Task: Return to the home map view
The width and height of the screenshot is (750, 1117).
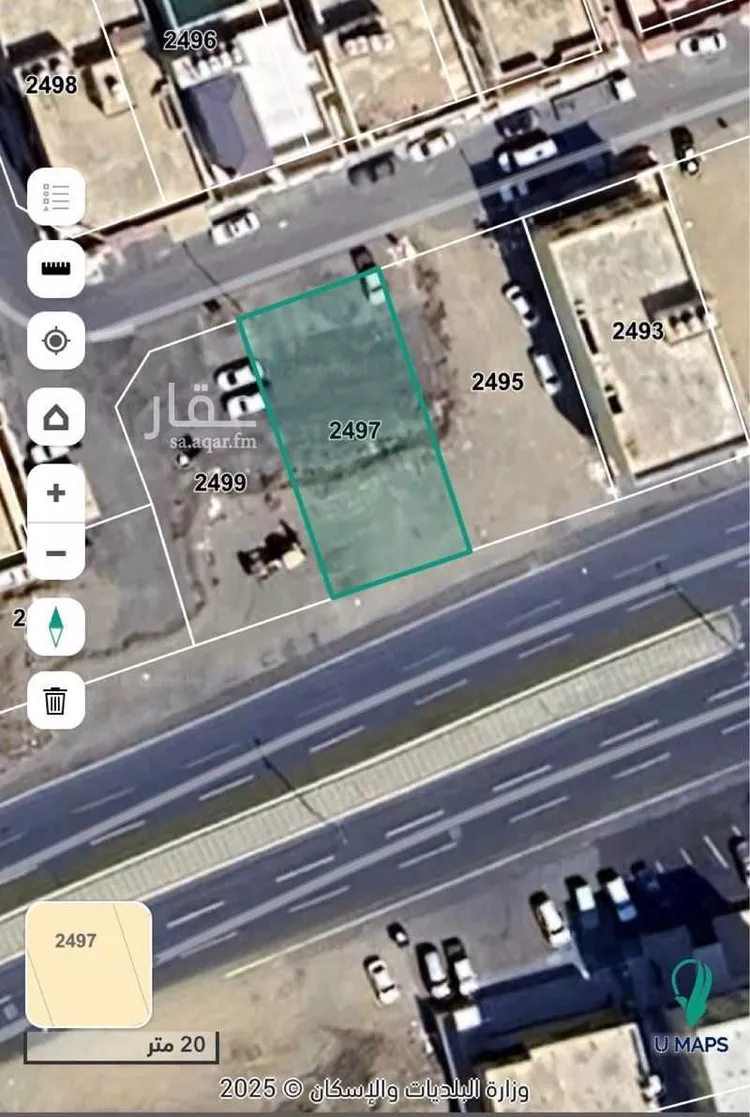Action: 56,416
